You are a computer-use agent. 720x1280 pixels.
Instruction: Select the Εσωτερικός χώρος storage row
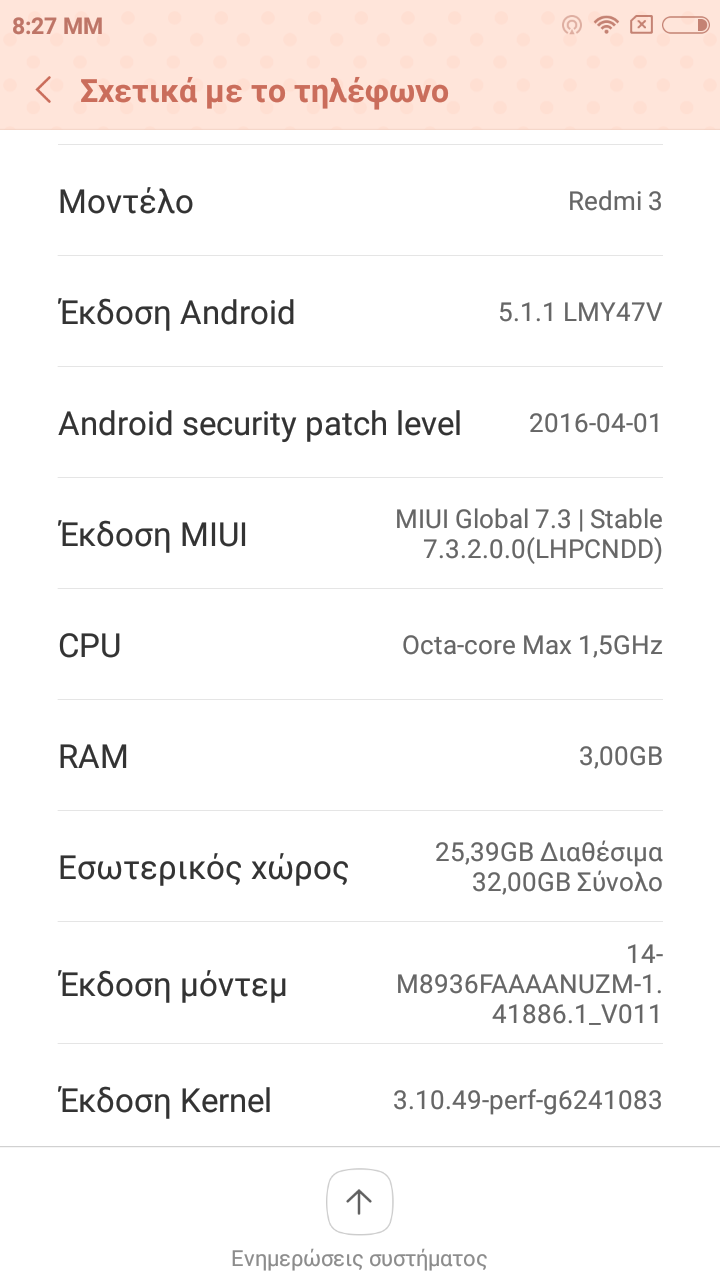point(360,867)
